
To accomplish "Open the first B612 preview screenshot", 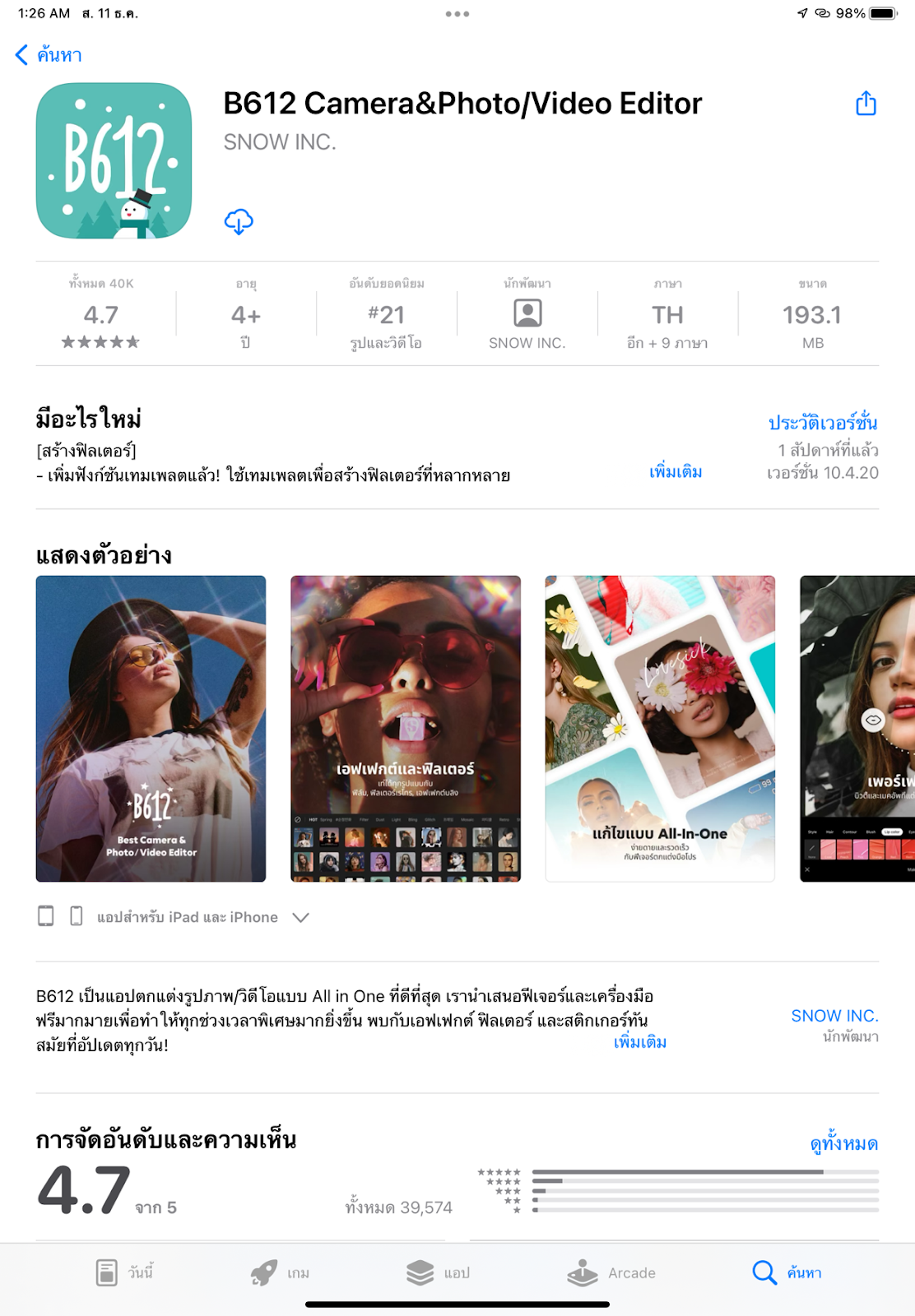I will [151, 729].
